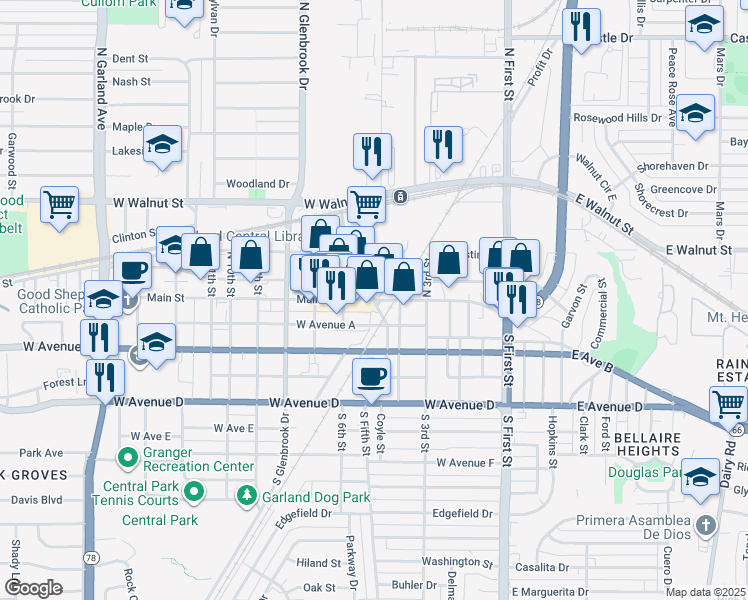The image size is (748, 600).
Task: Open the shopping cart marker on W Walnut St
Action: point(366,205)
